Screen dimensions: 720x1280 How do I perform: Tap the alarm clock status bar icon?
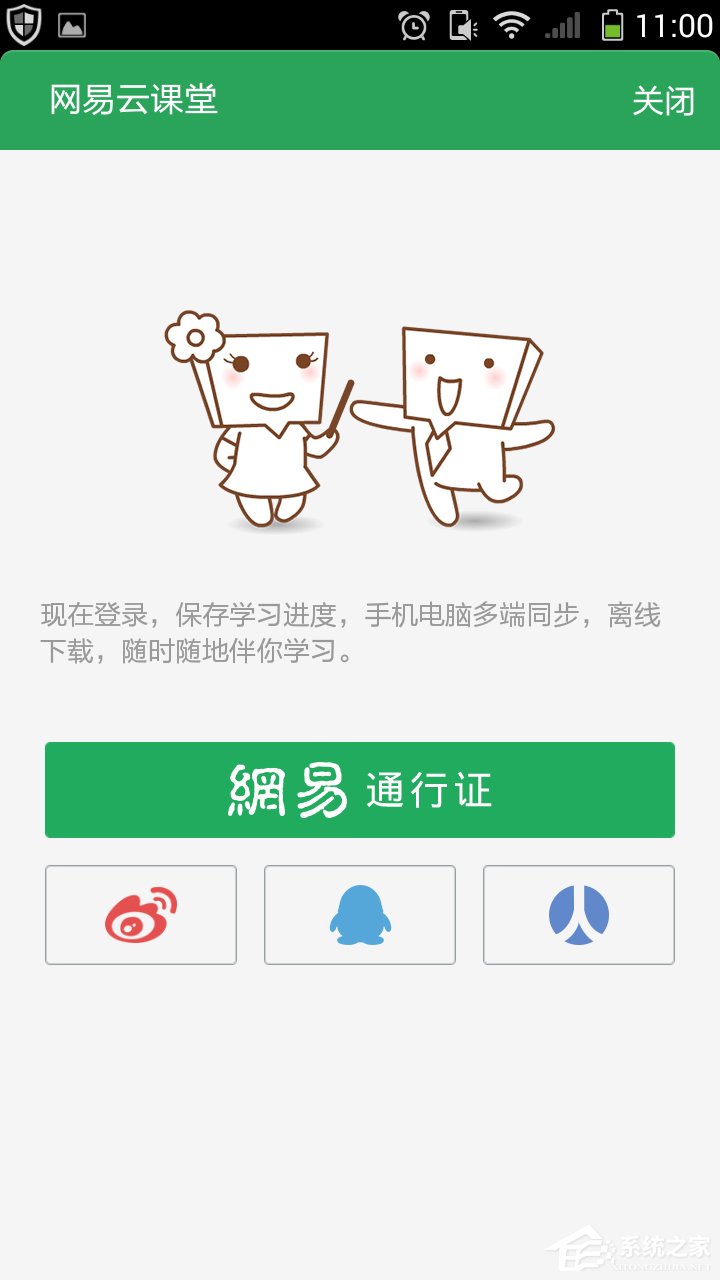click(x=415, y=25)
